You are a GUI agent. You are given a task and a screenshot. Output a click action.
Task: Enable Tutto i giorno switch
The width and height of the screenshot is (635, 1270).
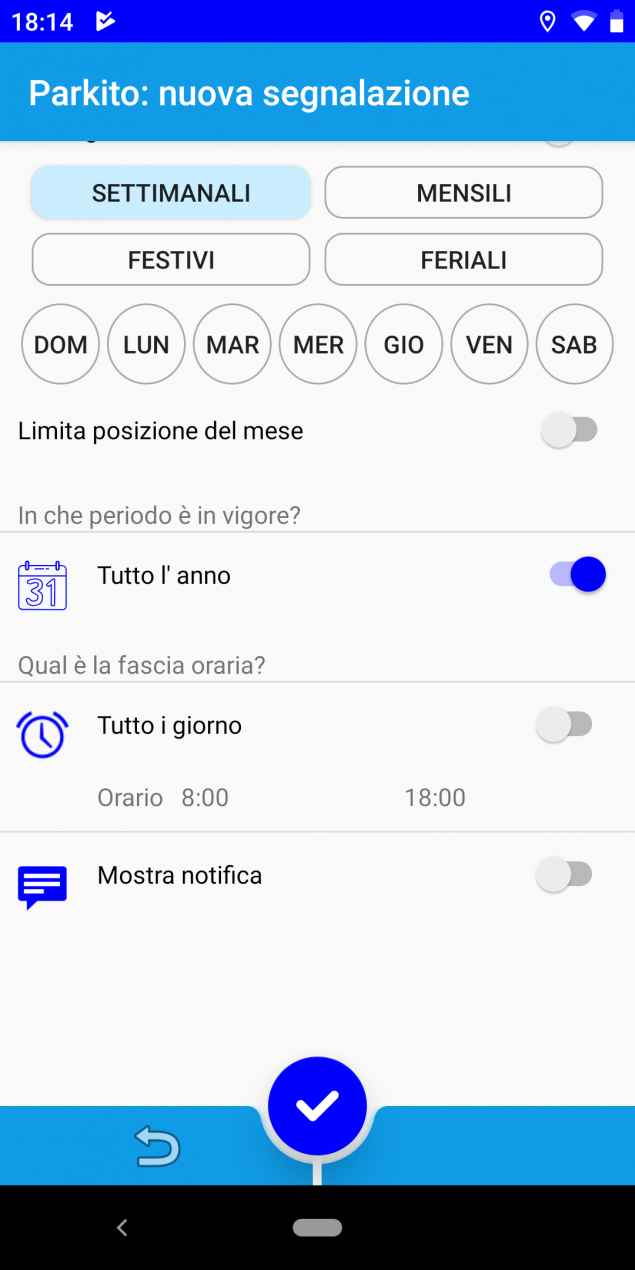[565, 725]
